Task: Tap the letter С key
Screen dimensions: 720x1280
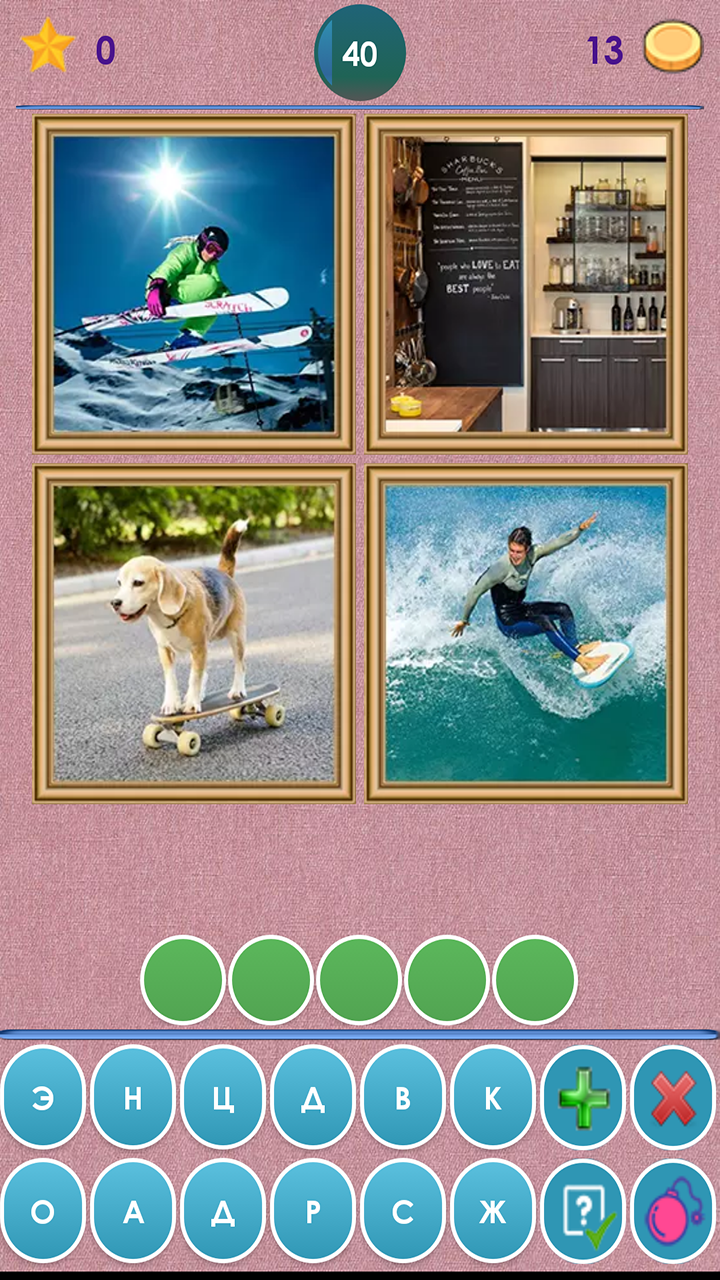Action: tap(403, 1211)
